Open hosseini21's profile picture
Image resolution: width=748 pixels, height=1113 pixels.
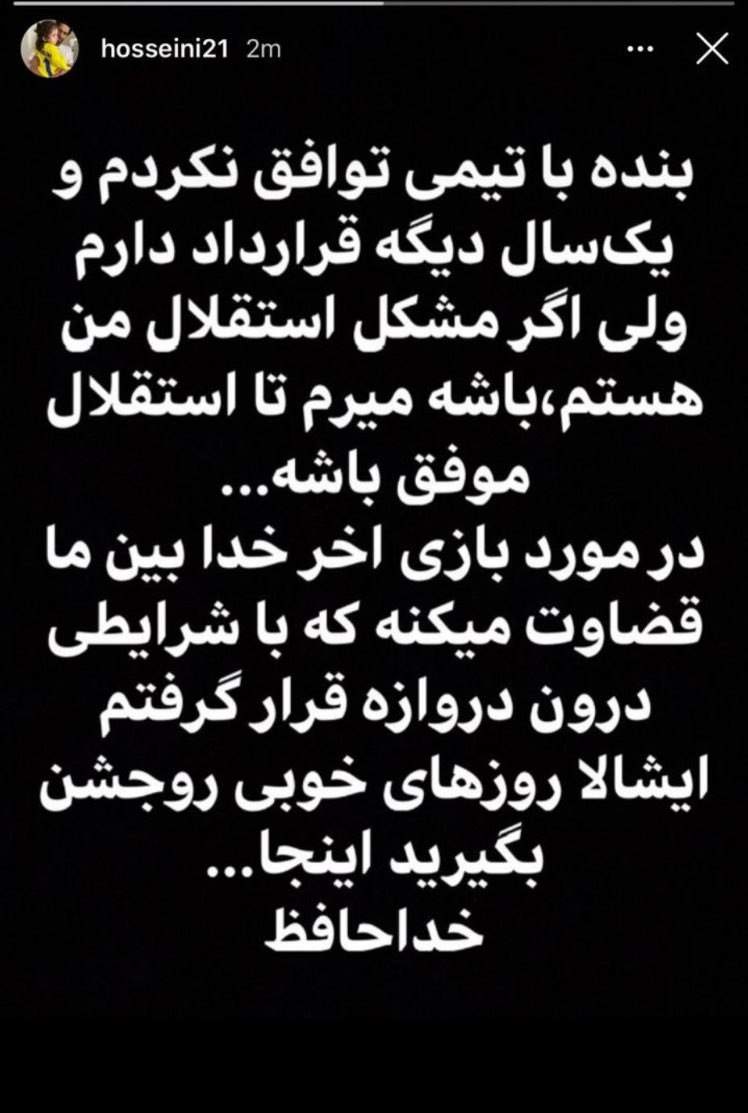[x=50, y=48]
